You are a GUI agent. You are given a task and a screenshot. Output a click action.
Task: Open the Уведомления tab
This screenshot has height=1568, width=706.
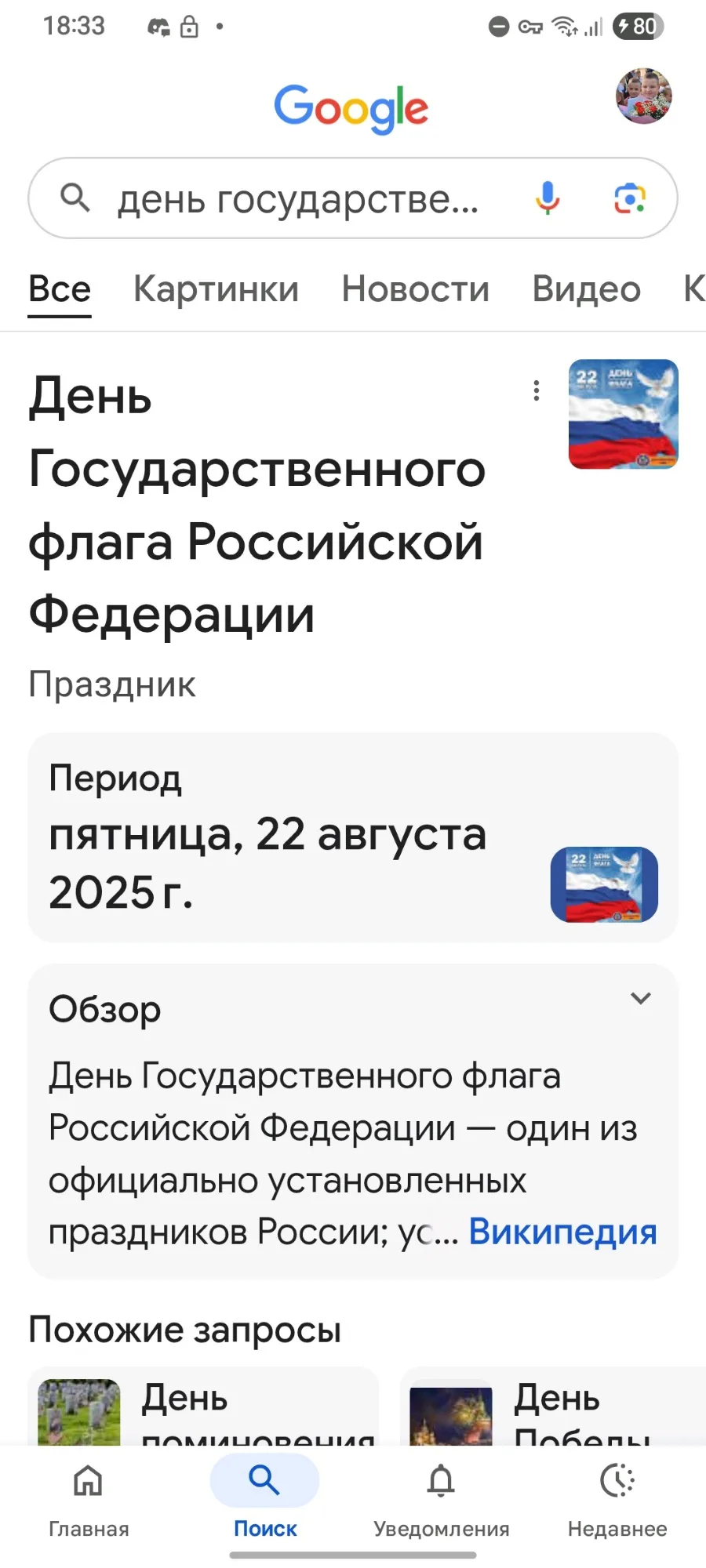[441, 1499]
